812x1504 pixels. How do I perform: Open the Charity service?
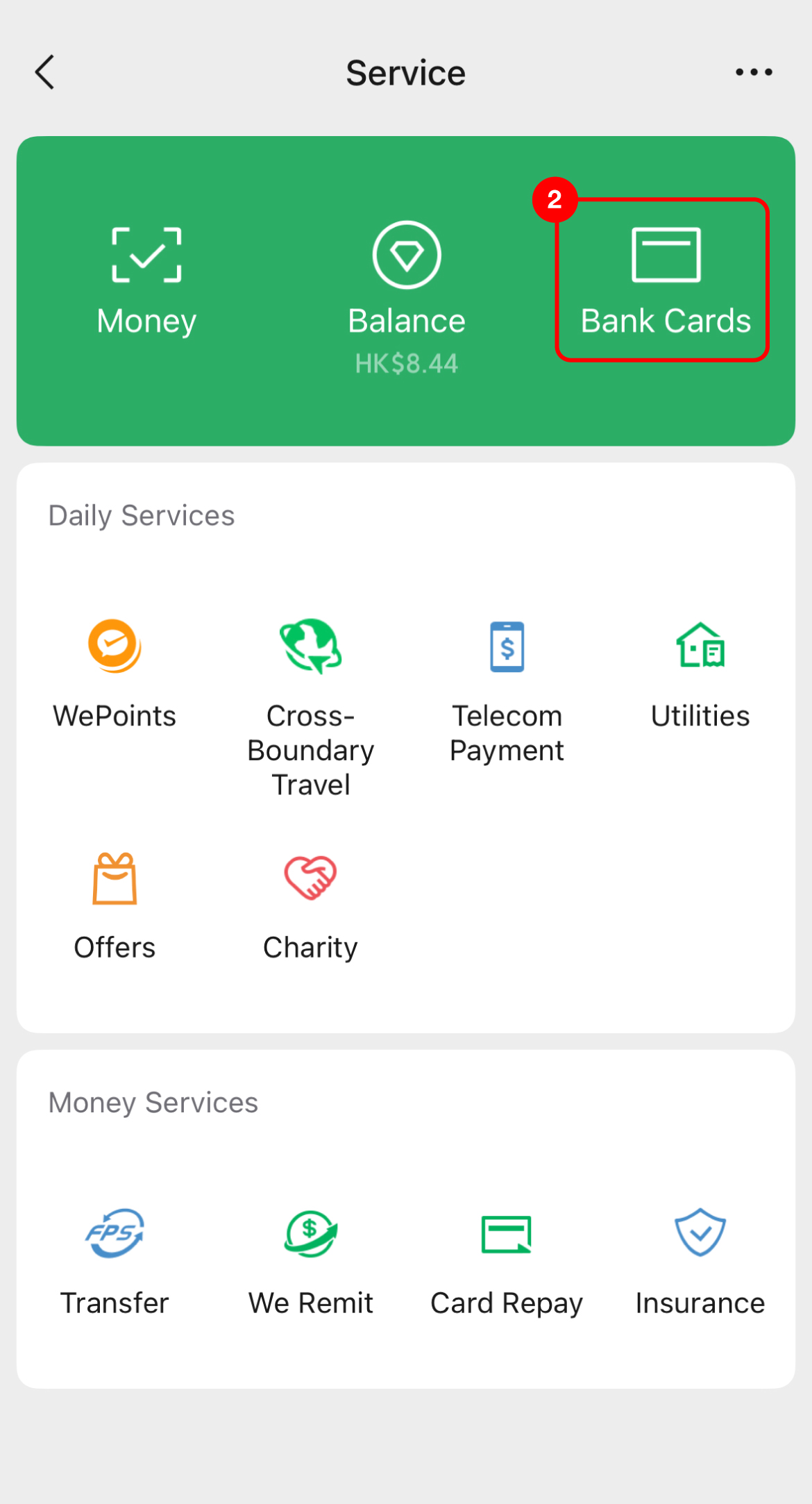310,906
